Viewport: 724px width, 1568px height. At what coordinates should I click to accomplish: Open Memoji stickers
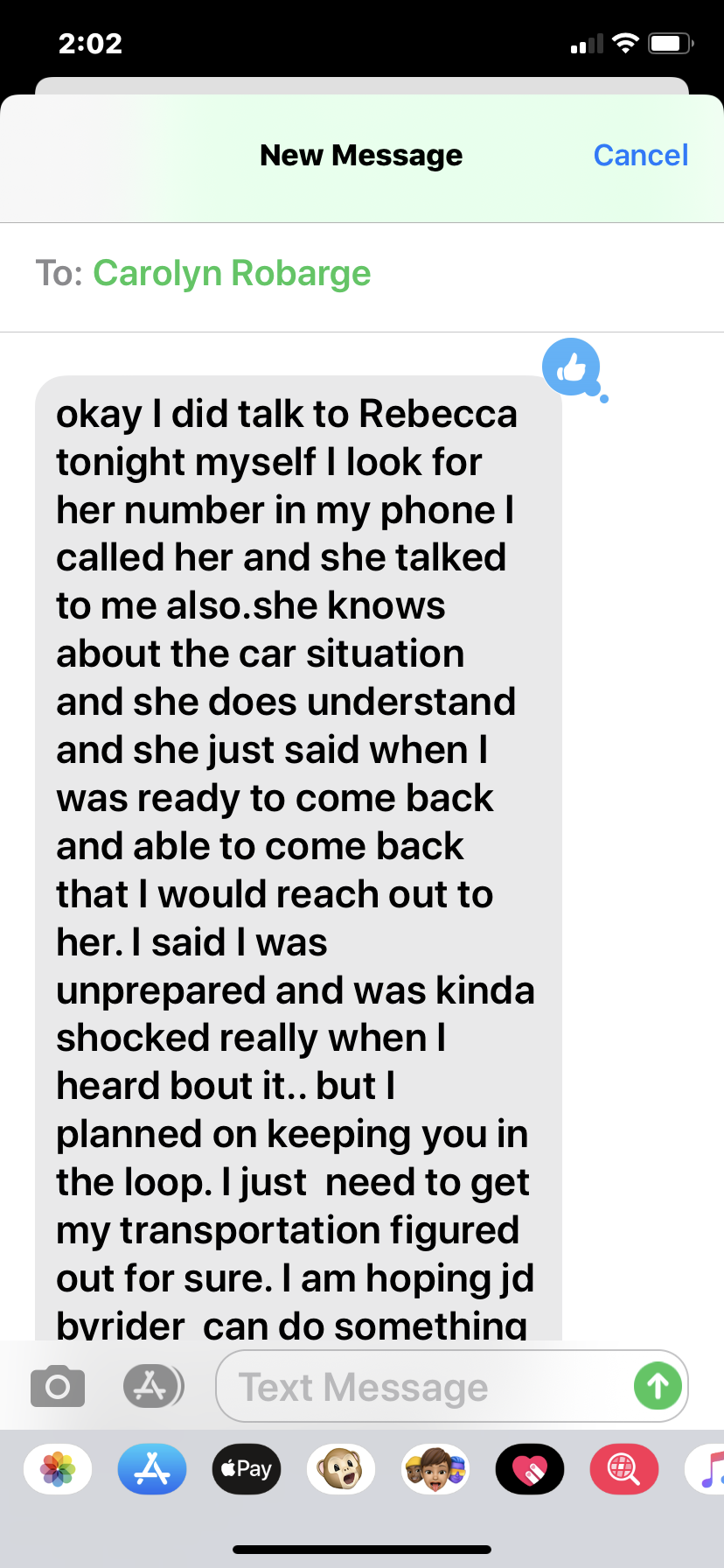pyautogui.click(x=435, y=1469)
